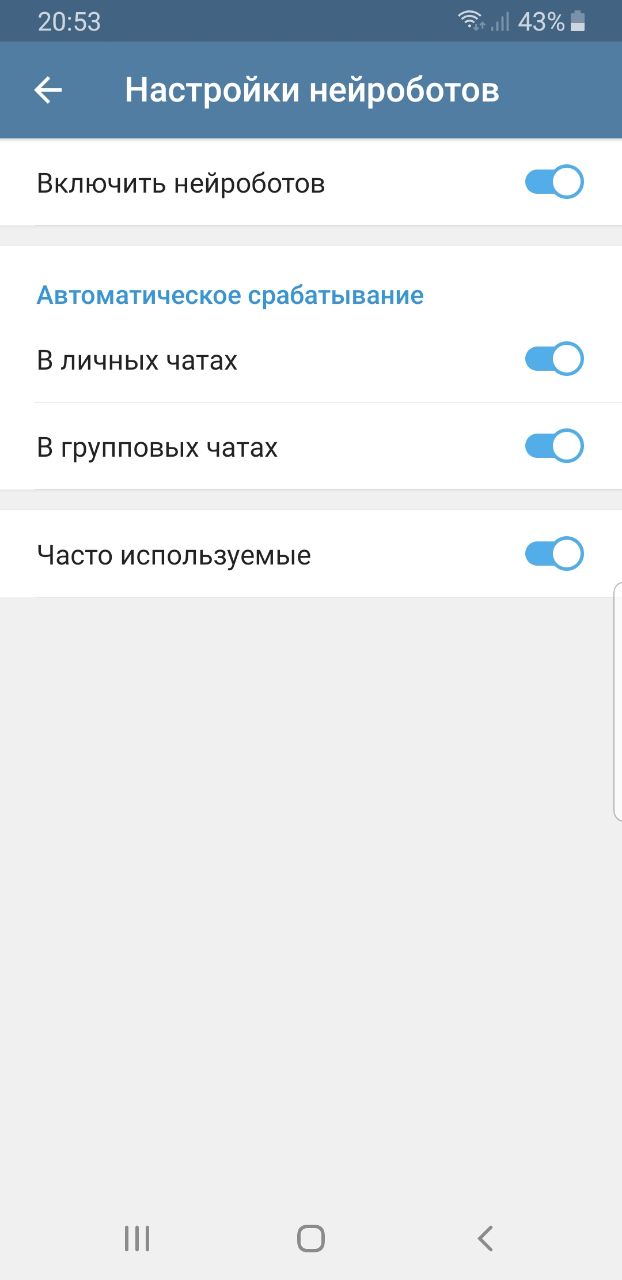Image resolution: width=622 pixels, height=1280 pixels.
Task: Turn off В групповых чатах switch
Action: pos(554,446)
